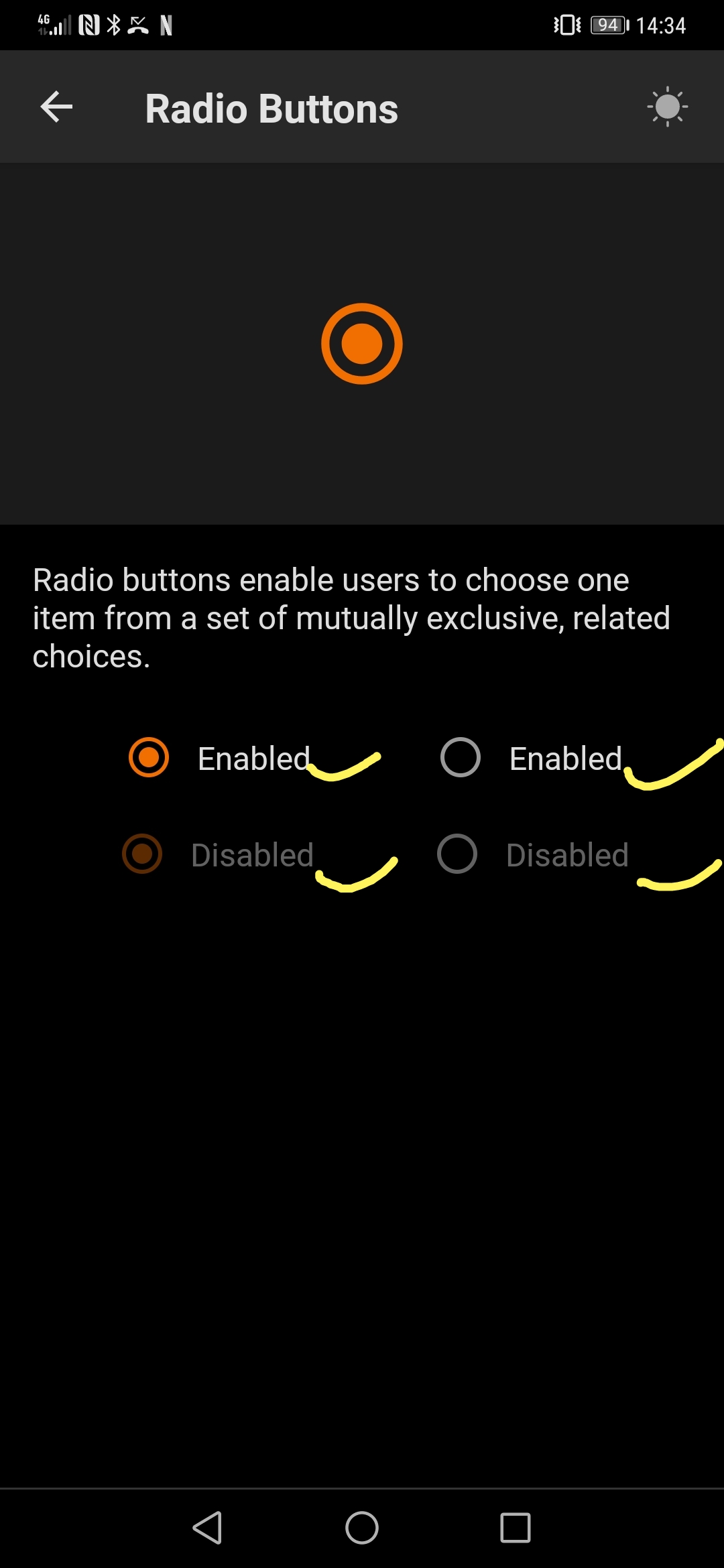Tap the checked Disabled radio button
The width and height of the screenshot is (724, 1568).
(142, 854)
